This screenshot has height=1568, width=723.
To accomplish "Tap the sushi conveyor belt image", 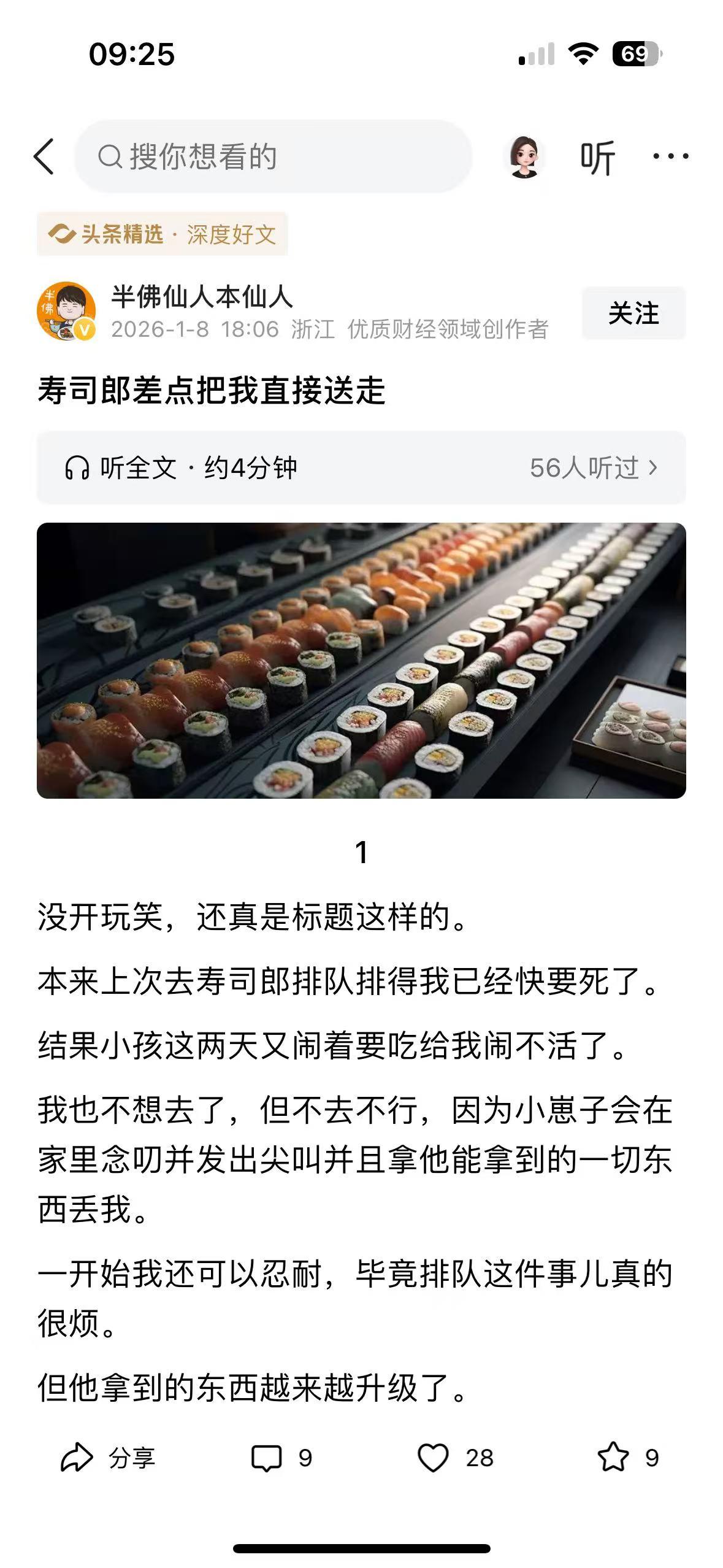I will 362,659.
